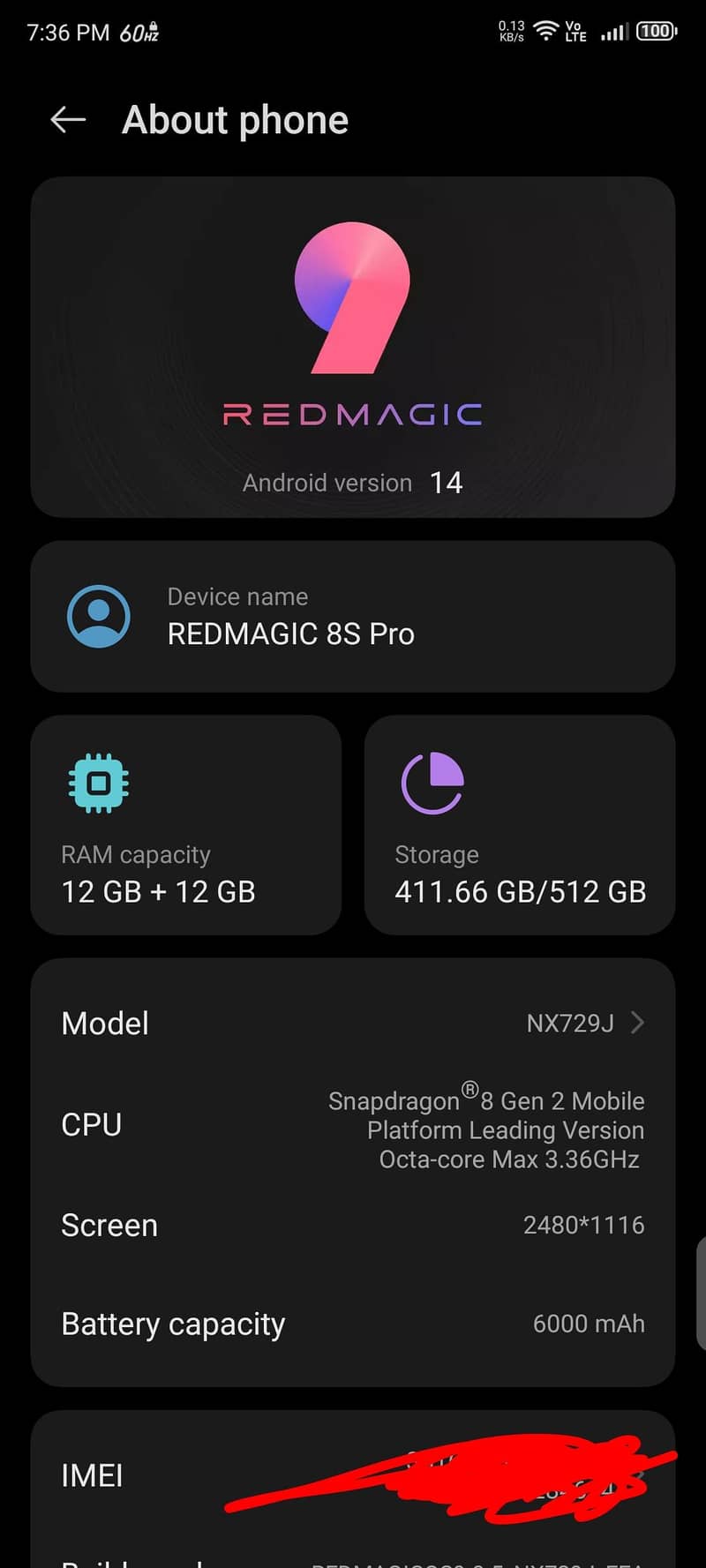Tap the Wi-Fi status icon
This screenshot has height=1568, width=706.
coord(545,29)
